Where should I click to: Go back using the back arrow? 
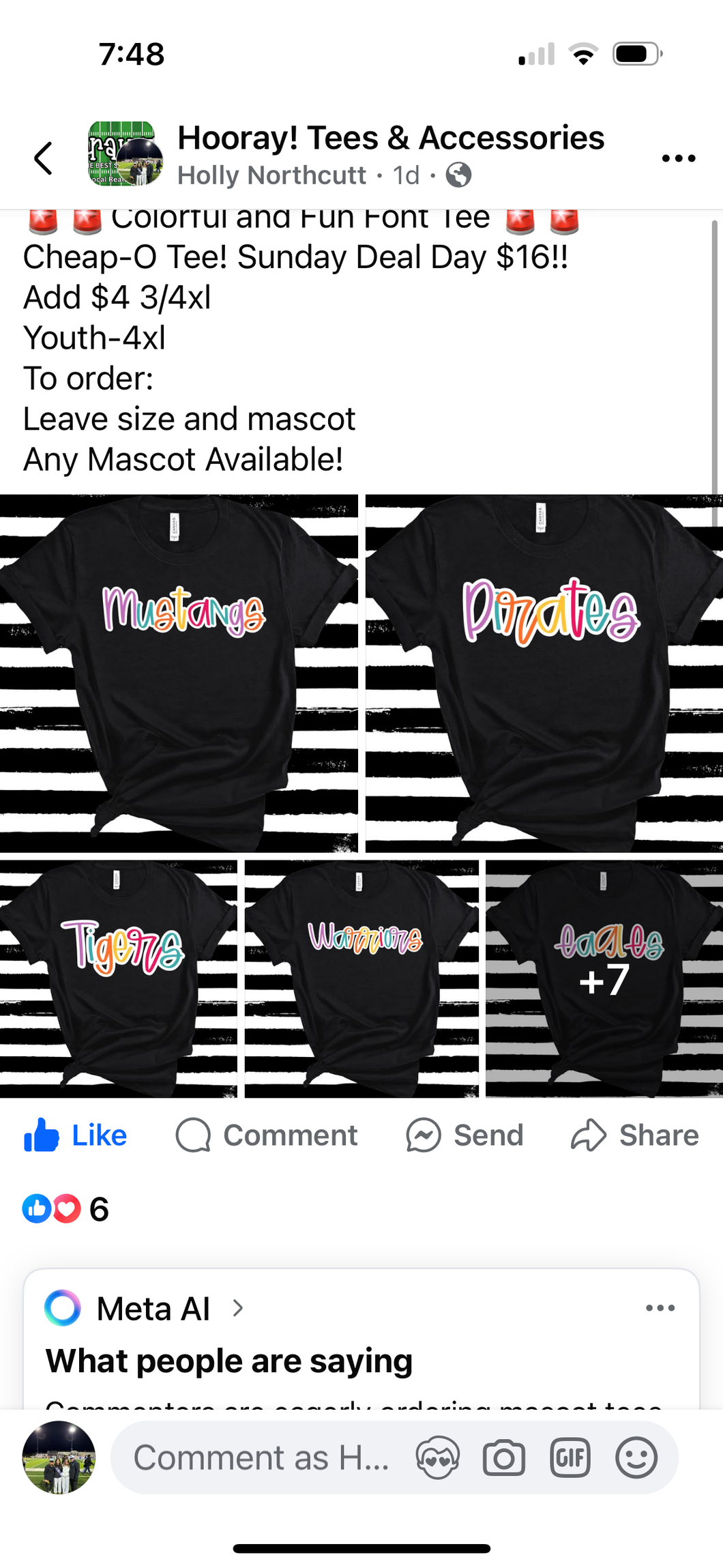[44, 158]
